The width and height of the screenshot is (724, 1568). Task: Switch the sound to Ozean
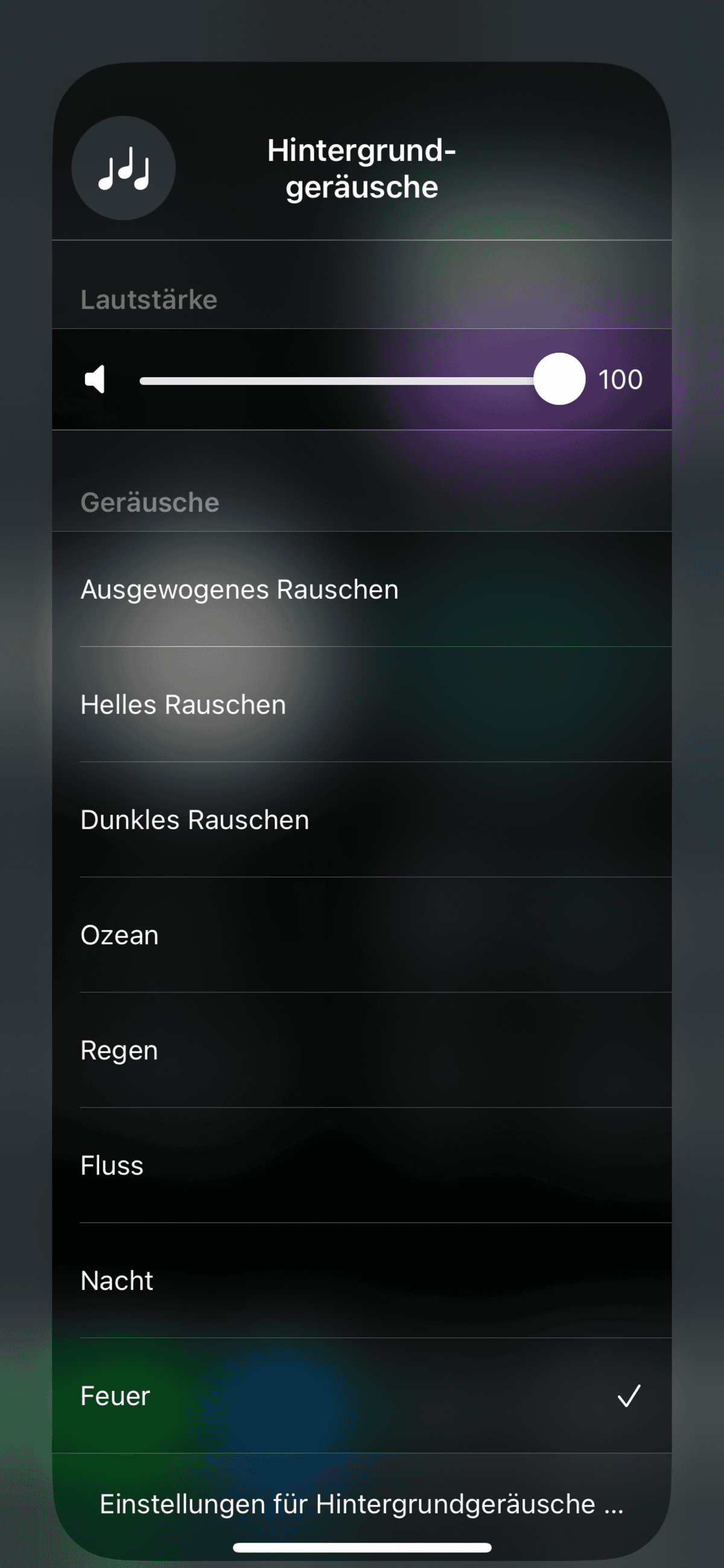click(362, 935)
